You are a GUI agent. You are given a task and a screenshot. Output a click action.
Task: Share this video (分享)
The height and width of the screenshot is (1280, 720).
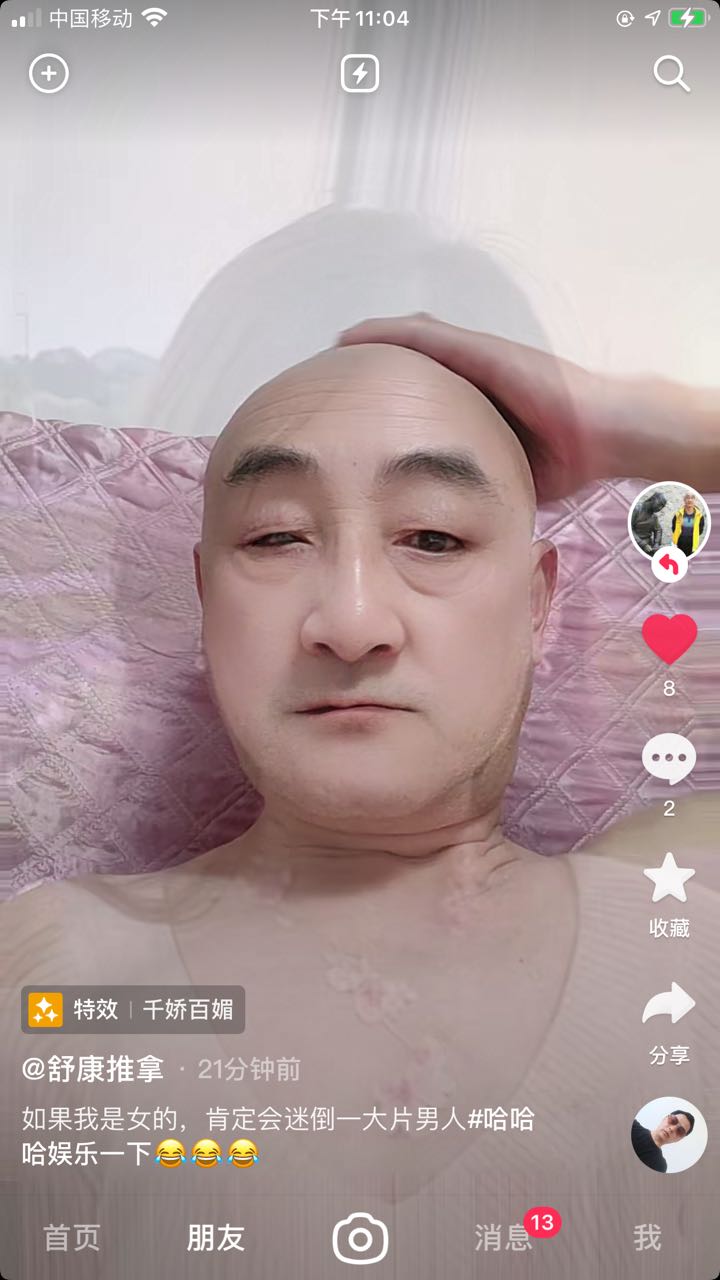669,1023
